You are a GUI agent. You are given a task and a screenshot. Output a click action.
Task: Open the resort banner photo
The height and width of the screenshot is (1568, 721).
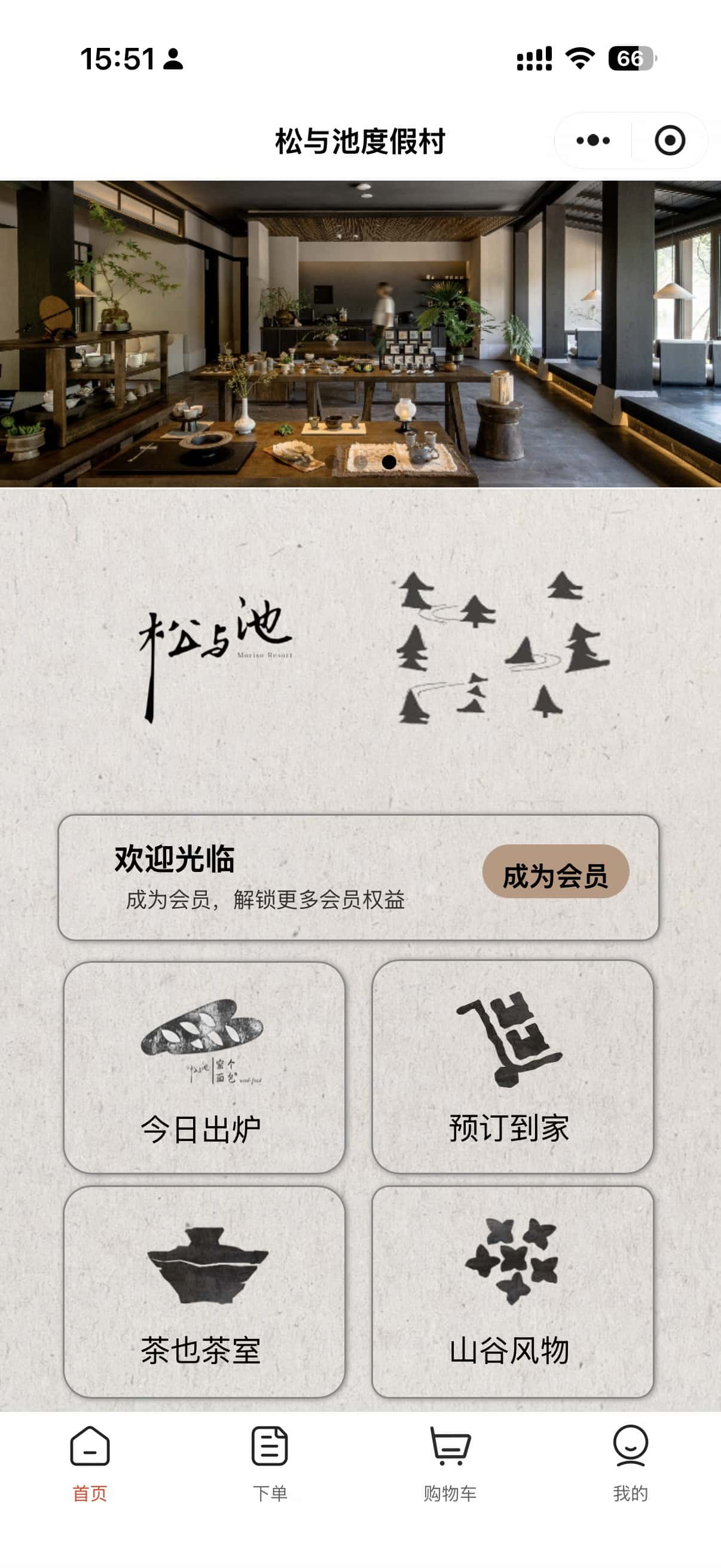click(x=360, y=334)
